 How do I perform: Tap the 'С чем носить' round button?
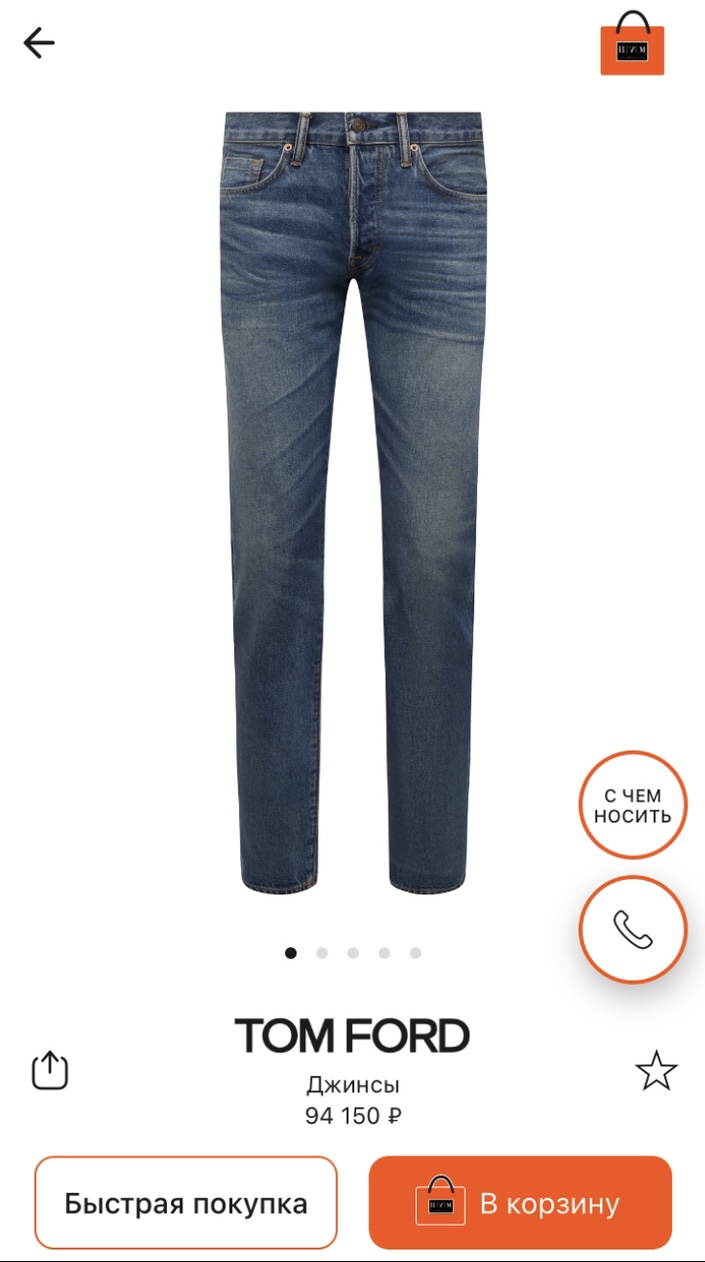633,805
